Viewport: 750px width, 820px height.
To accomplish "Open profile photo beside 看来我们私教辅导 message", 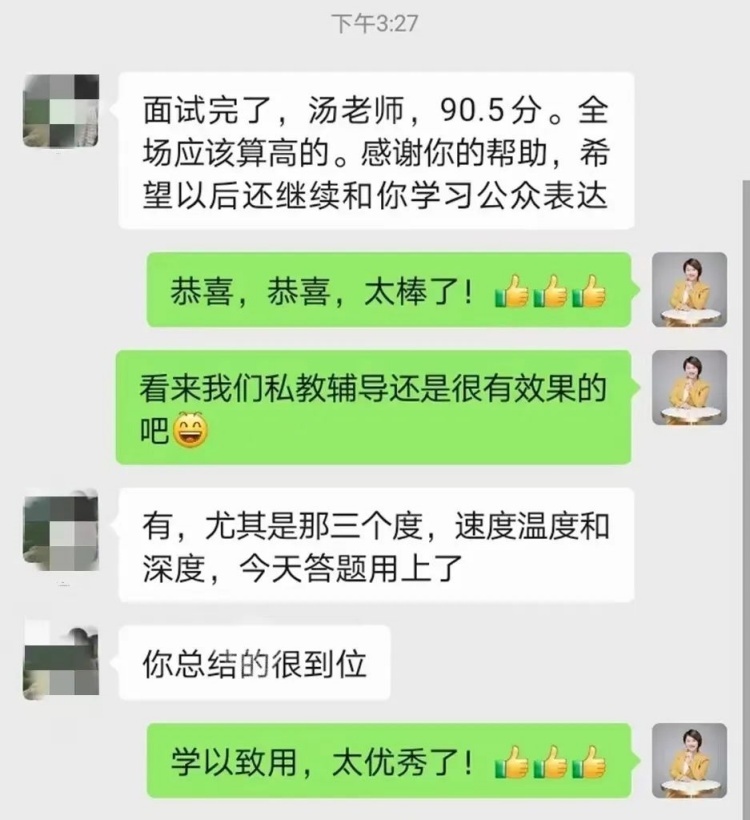I will pyautogui.click(x=689, y=388).
